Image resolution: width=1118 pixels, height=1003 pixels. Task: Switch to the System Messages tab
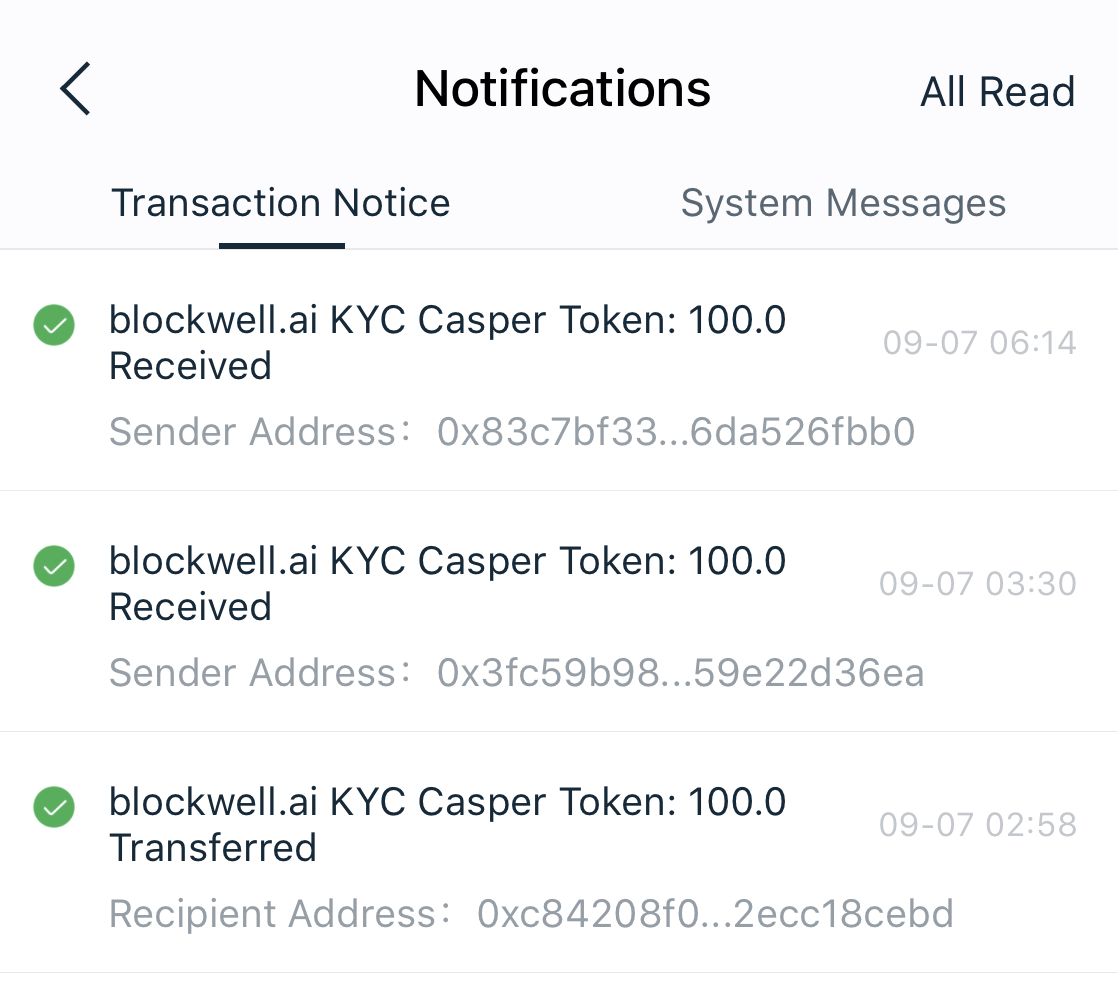click(843, 203)
